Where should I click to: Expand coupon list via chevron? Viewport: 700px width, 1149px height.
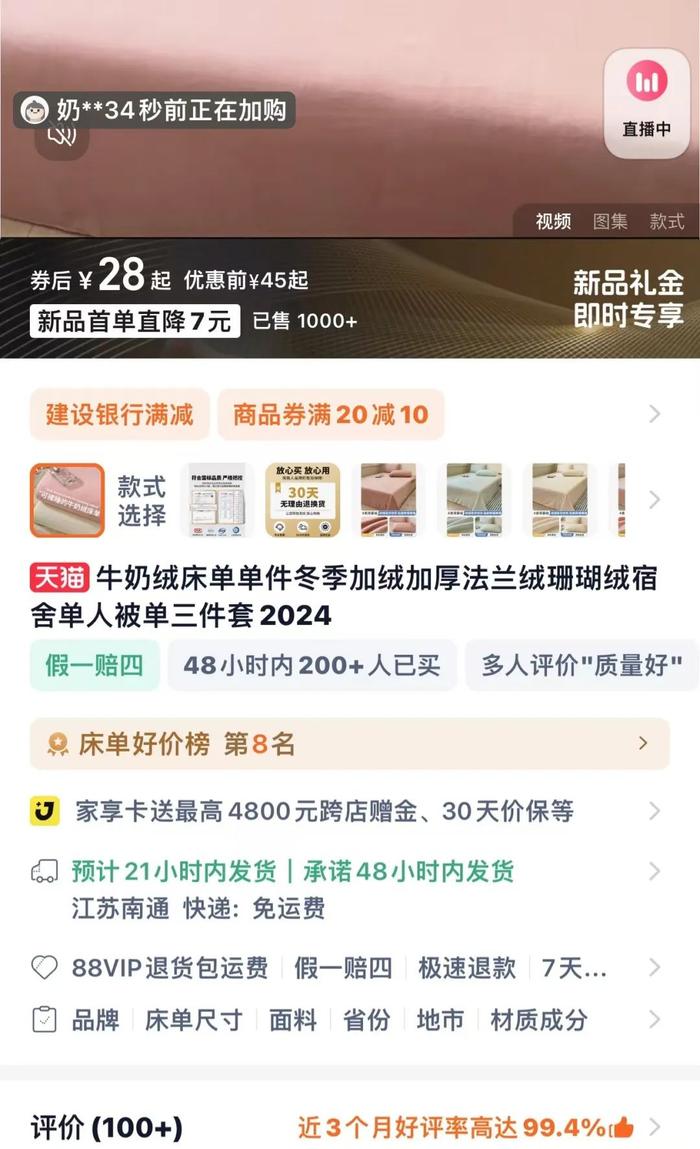click(x=654, y=414)
